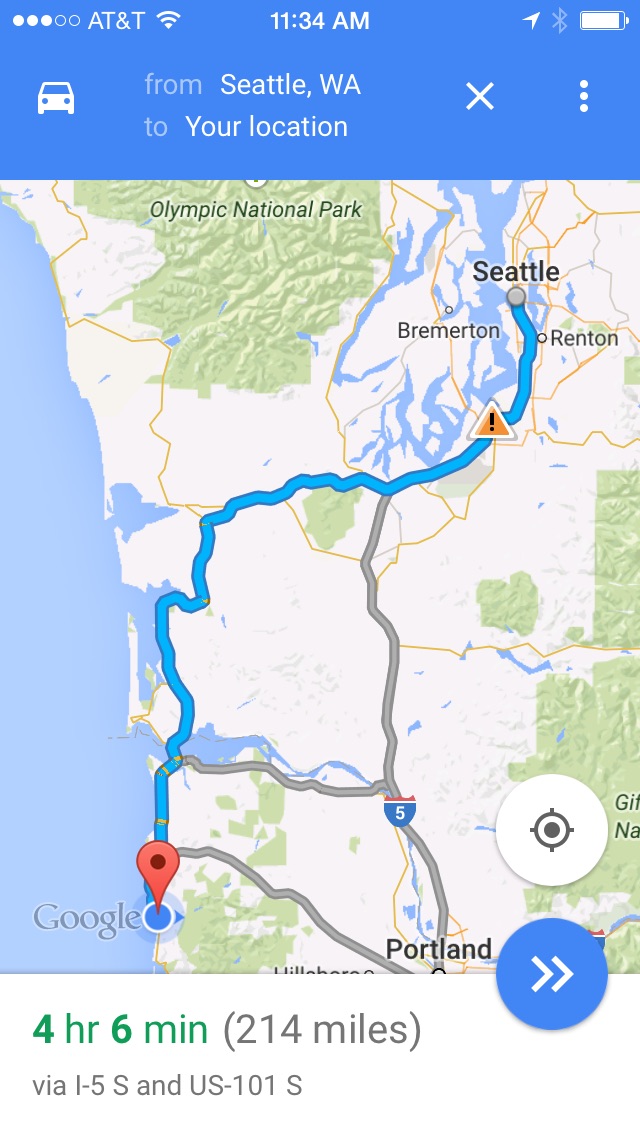Open the 4 hr 6 min route details
Screen dimensions: 640x1136
[226, 1050]
